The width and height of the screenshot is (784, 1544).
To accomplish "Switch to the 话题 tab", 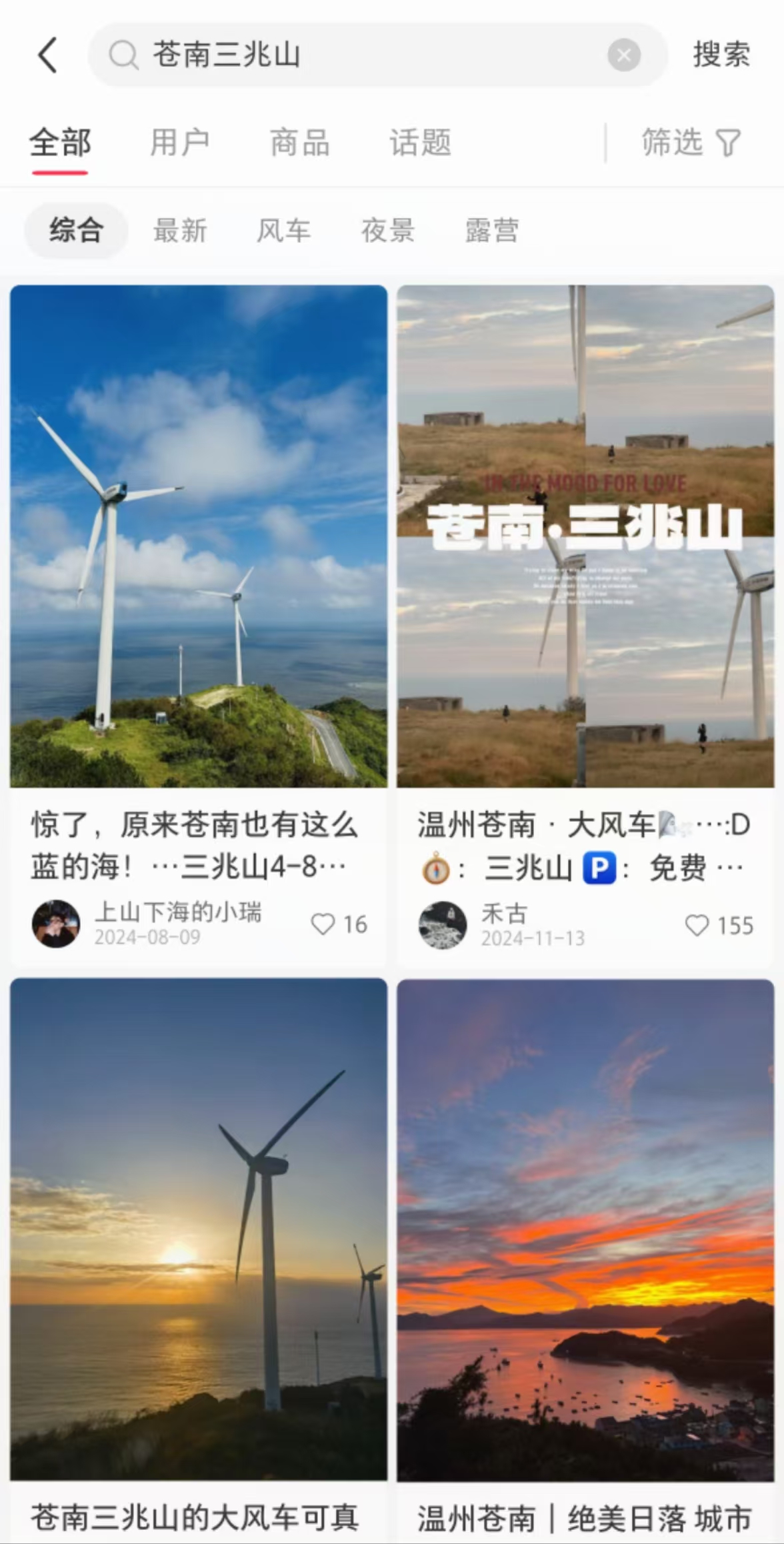I will click(x=420, y=143).
